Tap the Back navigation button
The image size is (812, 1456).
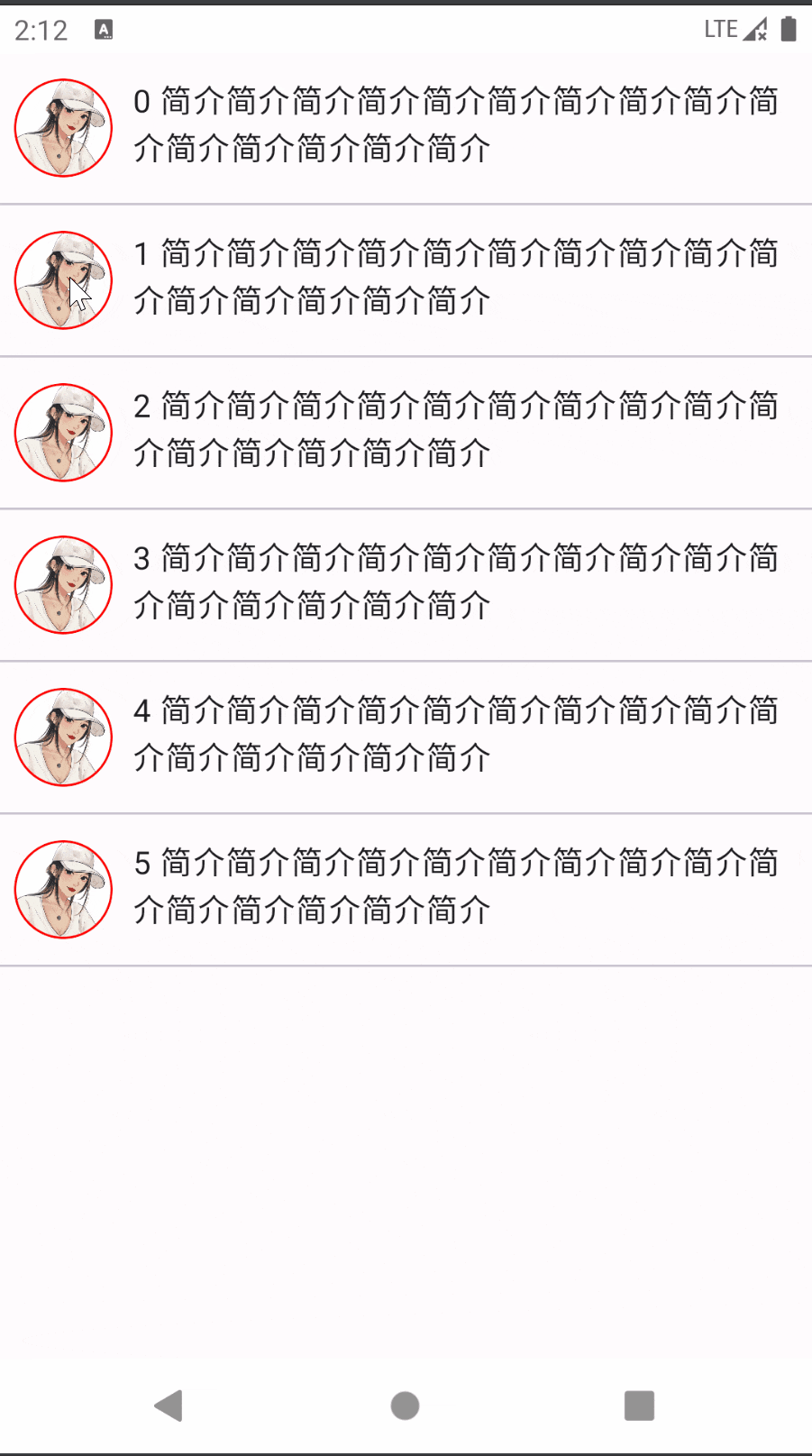169,1405
